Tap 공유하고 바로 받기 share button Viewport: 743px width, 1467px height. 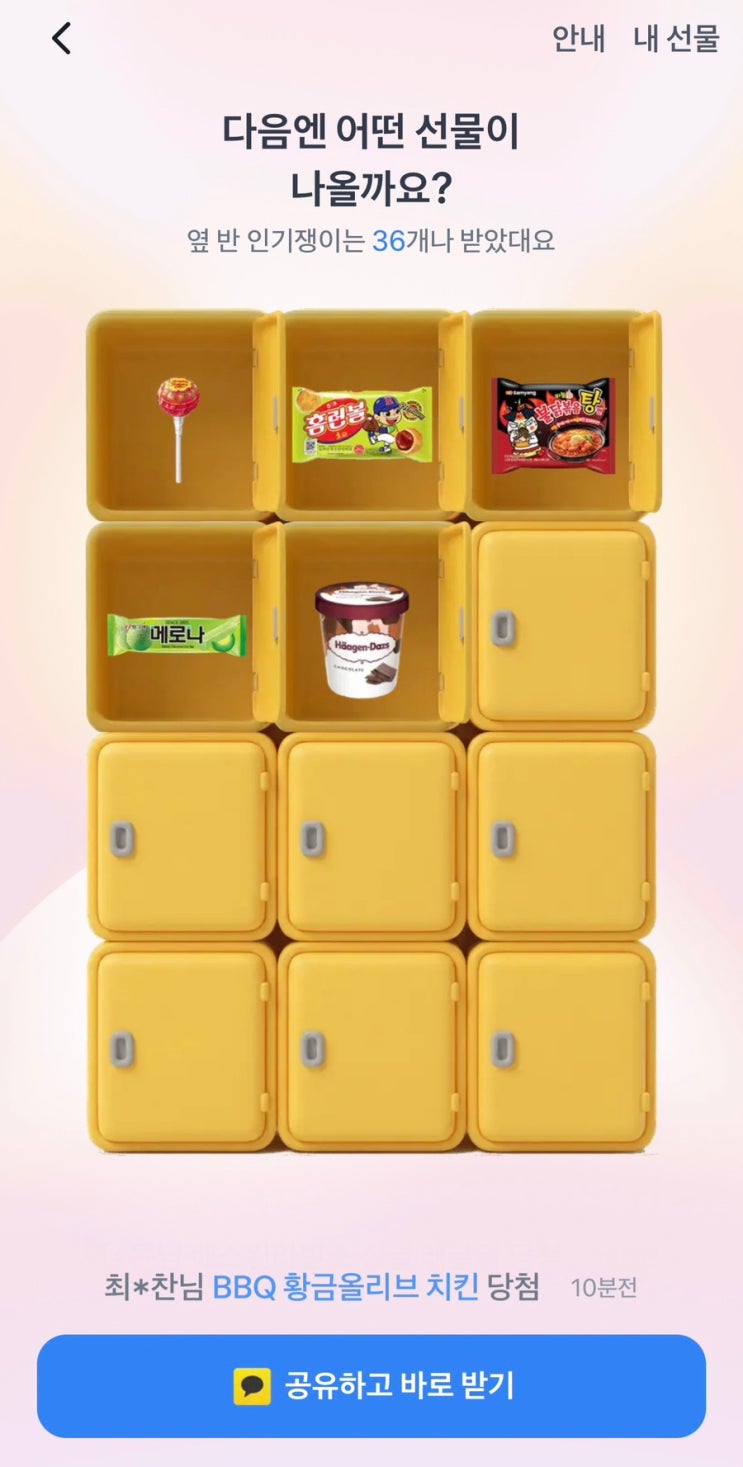tap(371, 1386)
